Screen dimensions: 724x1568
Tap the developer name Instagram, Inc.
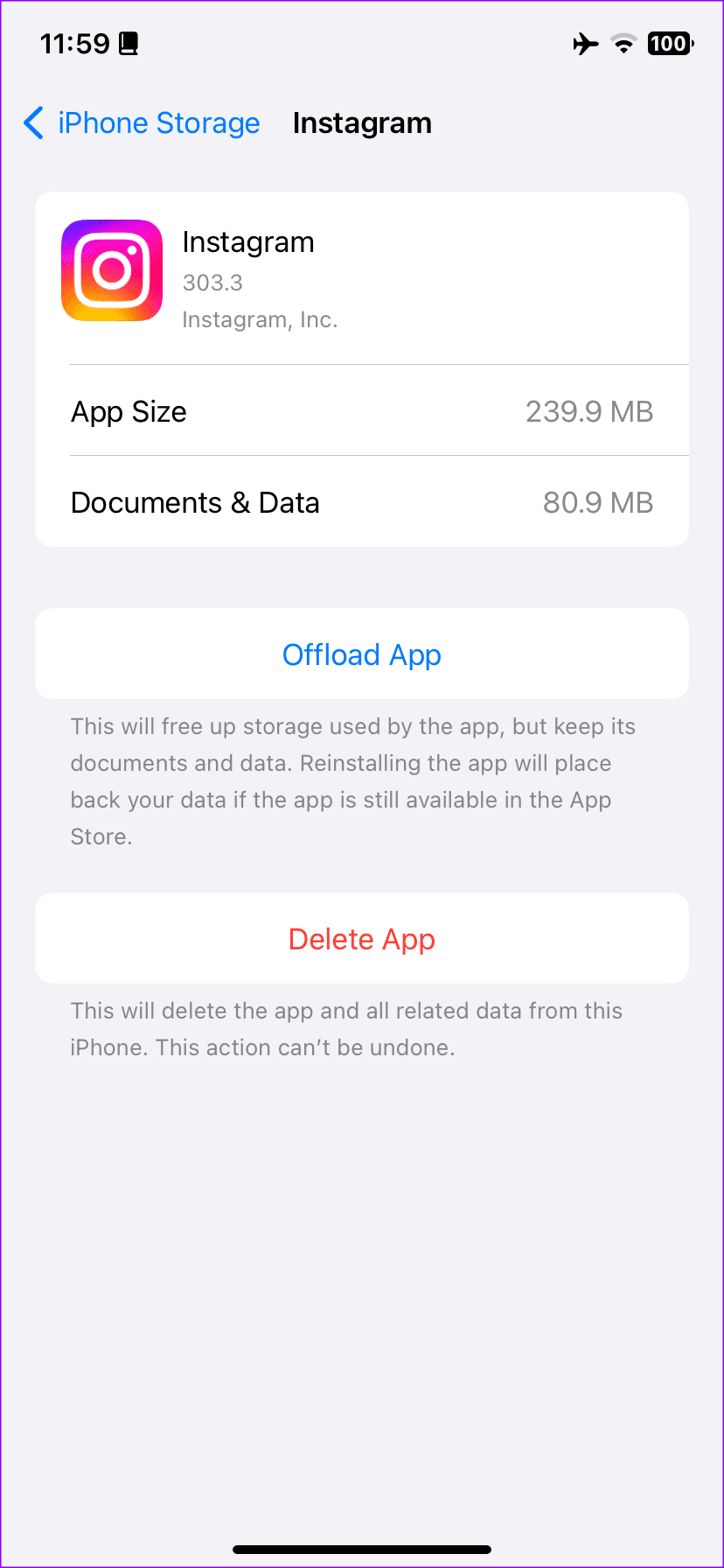click(260, 319)
